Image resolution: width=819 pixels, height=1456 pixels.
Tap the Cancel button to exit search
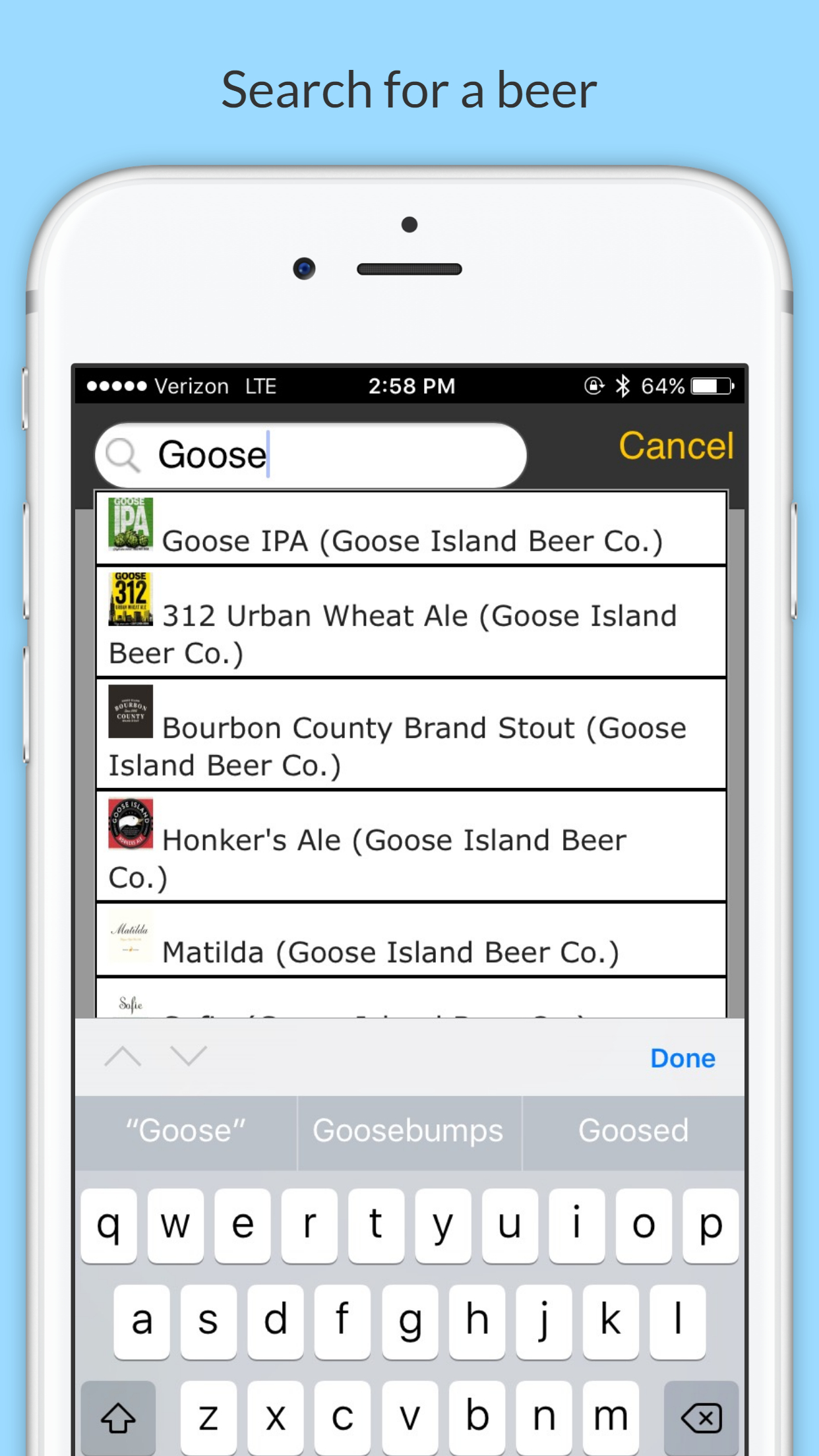click(677, 446)
